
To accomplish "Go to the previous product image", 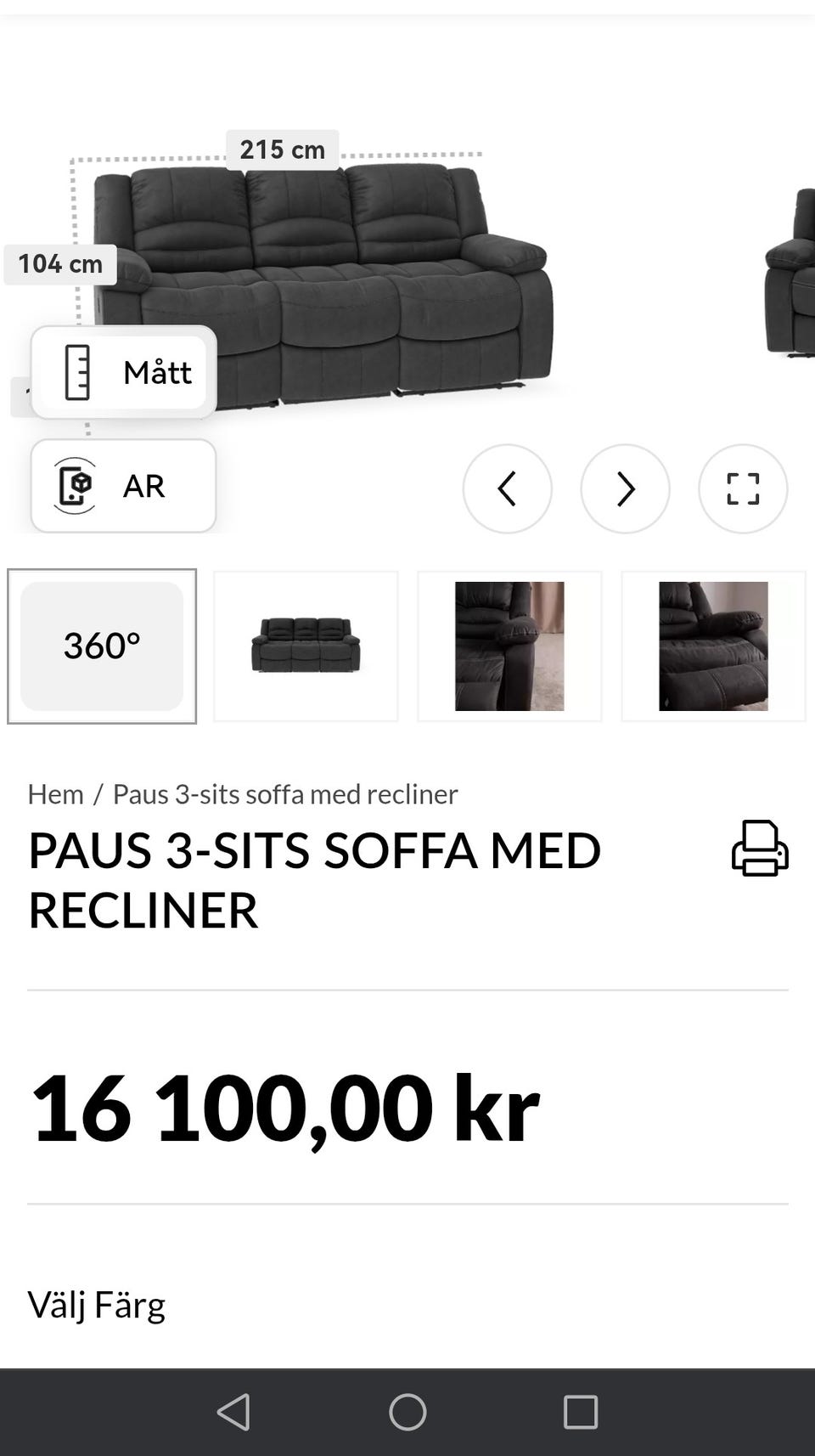I will click(507, 489).
